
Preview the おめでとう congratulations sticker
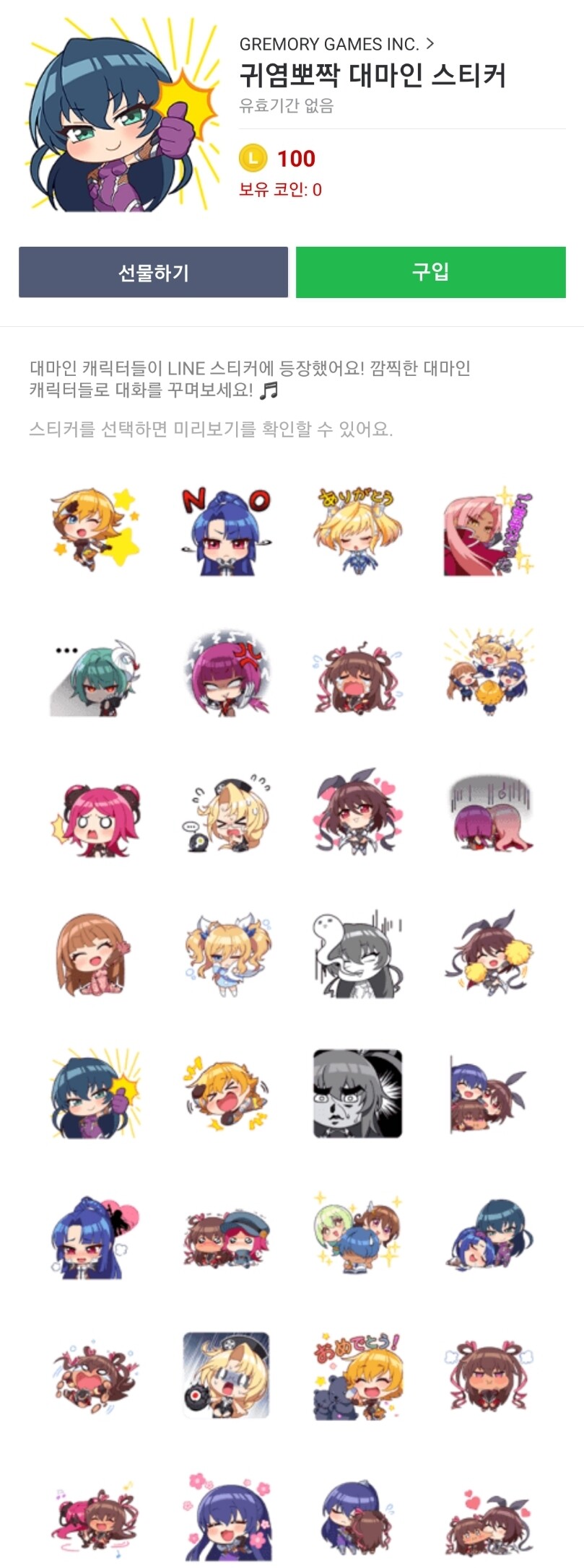(357, 1375)
